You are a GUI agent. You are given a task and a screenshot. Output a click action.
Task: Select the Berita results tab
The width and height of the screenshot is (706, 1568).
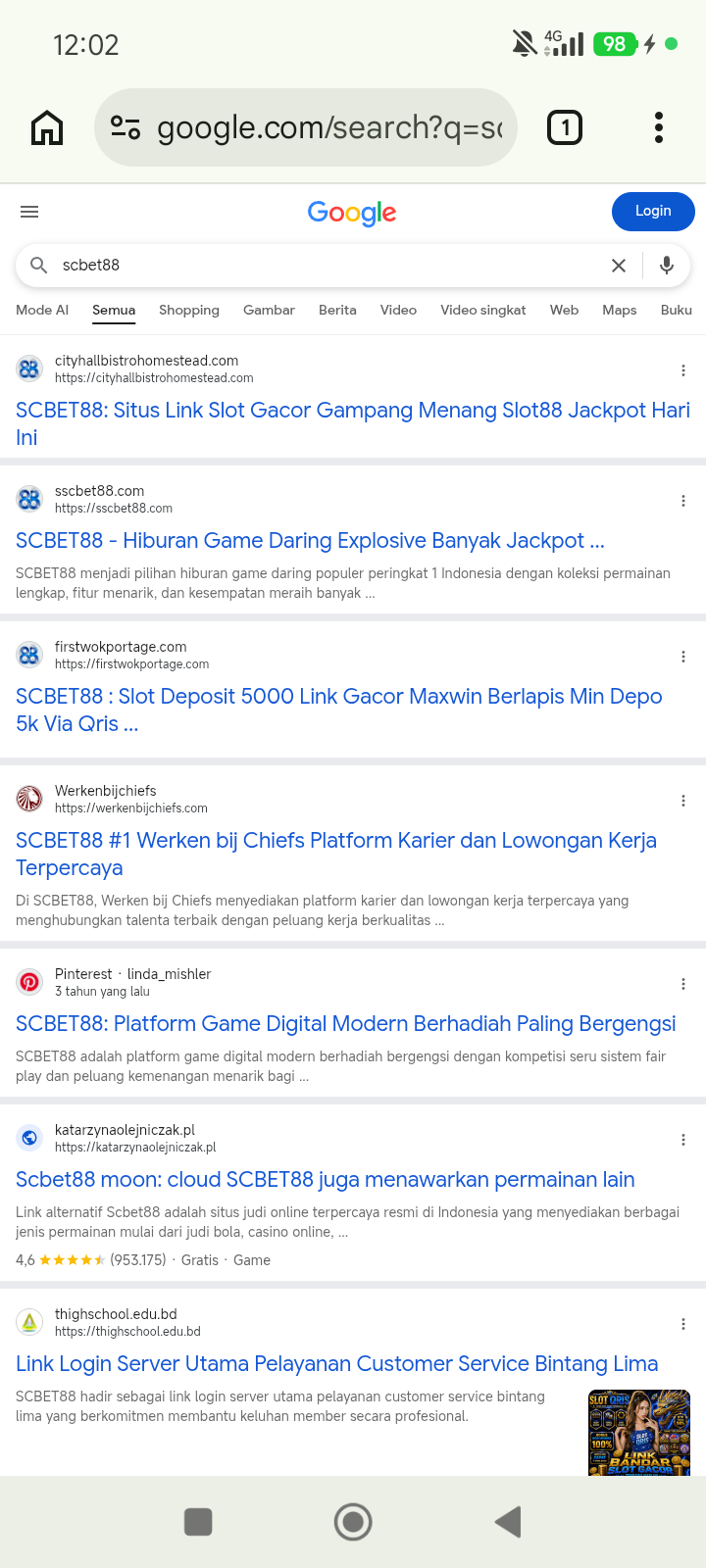coord(337,310)
